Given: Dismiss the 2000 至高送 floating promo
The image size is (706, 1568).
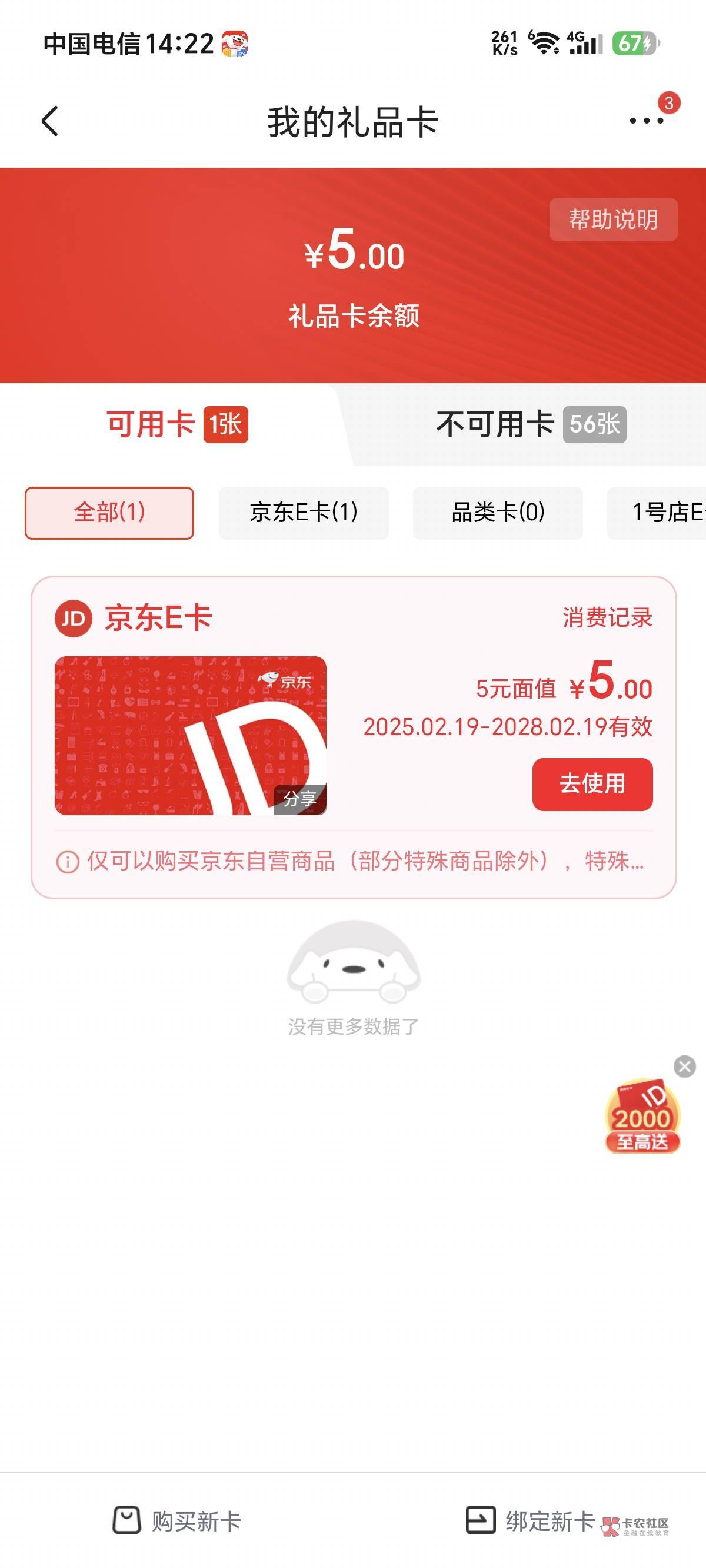Looking at the screenshot, I should [685, 1067].
